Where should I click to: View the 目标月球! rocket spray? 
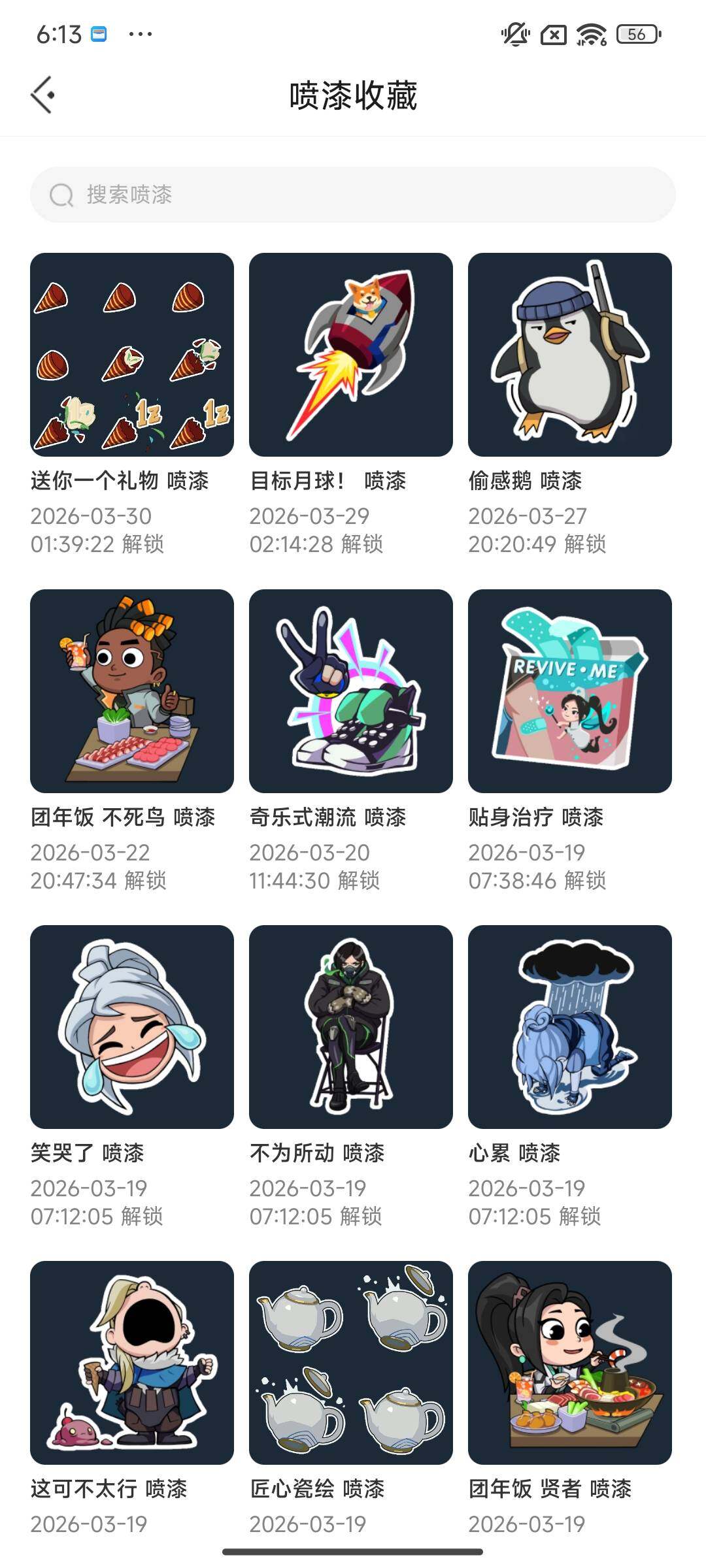tap(350, 355)
